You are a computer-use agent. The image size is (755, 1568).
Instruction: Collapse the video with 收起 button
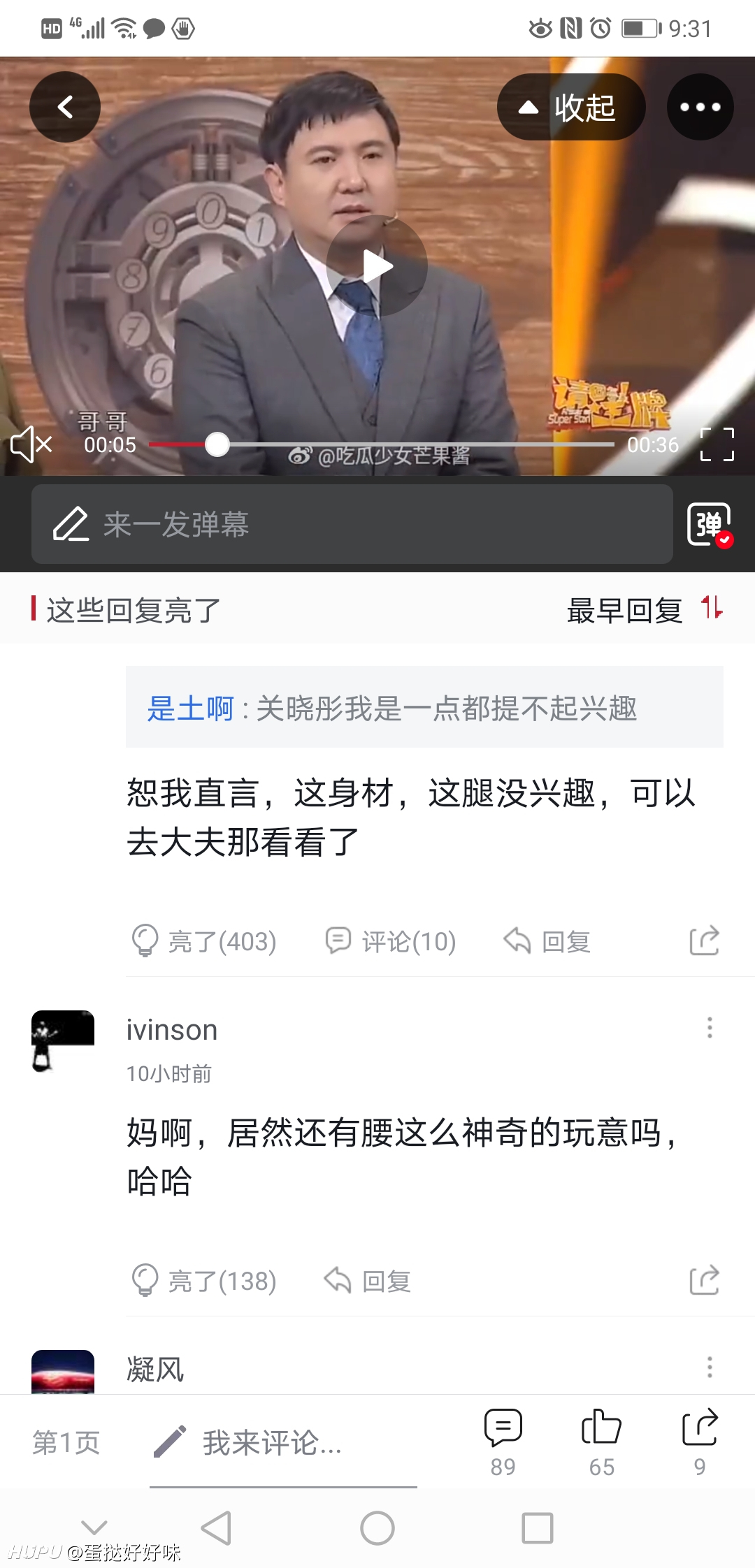571,107
